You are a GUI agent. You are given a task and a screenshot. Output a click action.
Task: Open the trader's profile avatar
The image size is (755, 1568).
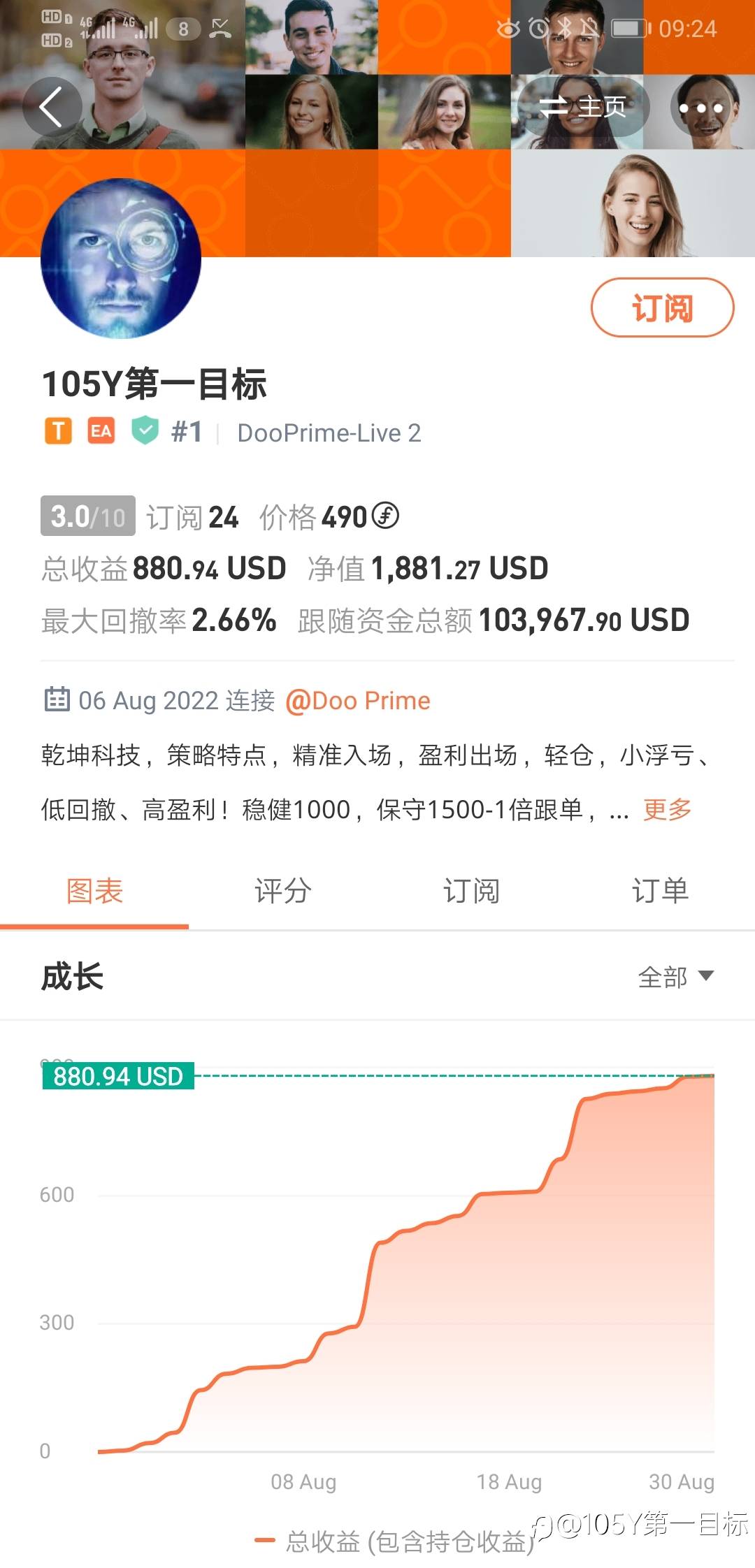121,259
